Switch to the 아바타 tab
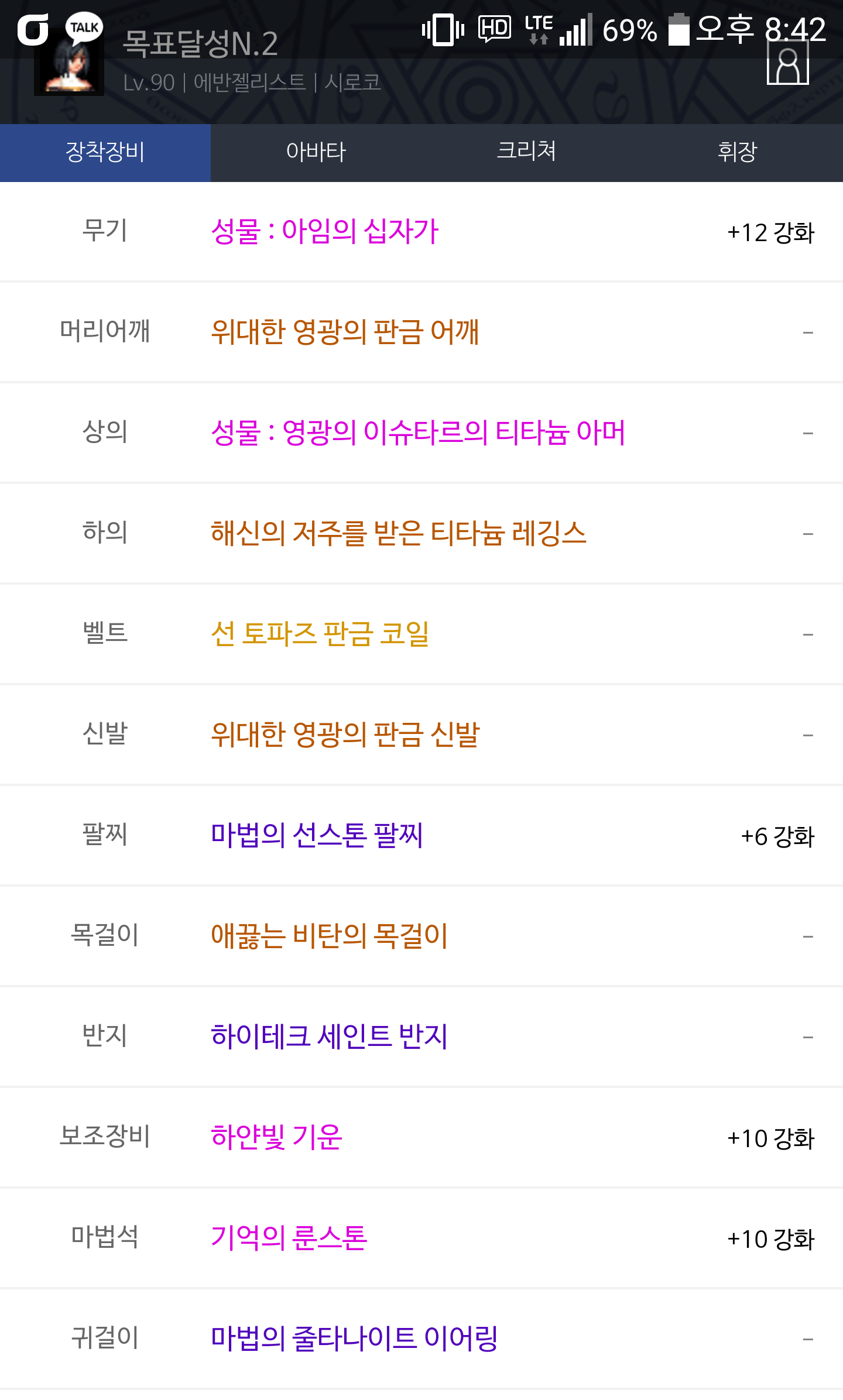Image resolution: width=843 pixels, height=1400 pixels. click(x=316, y=152)
